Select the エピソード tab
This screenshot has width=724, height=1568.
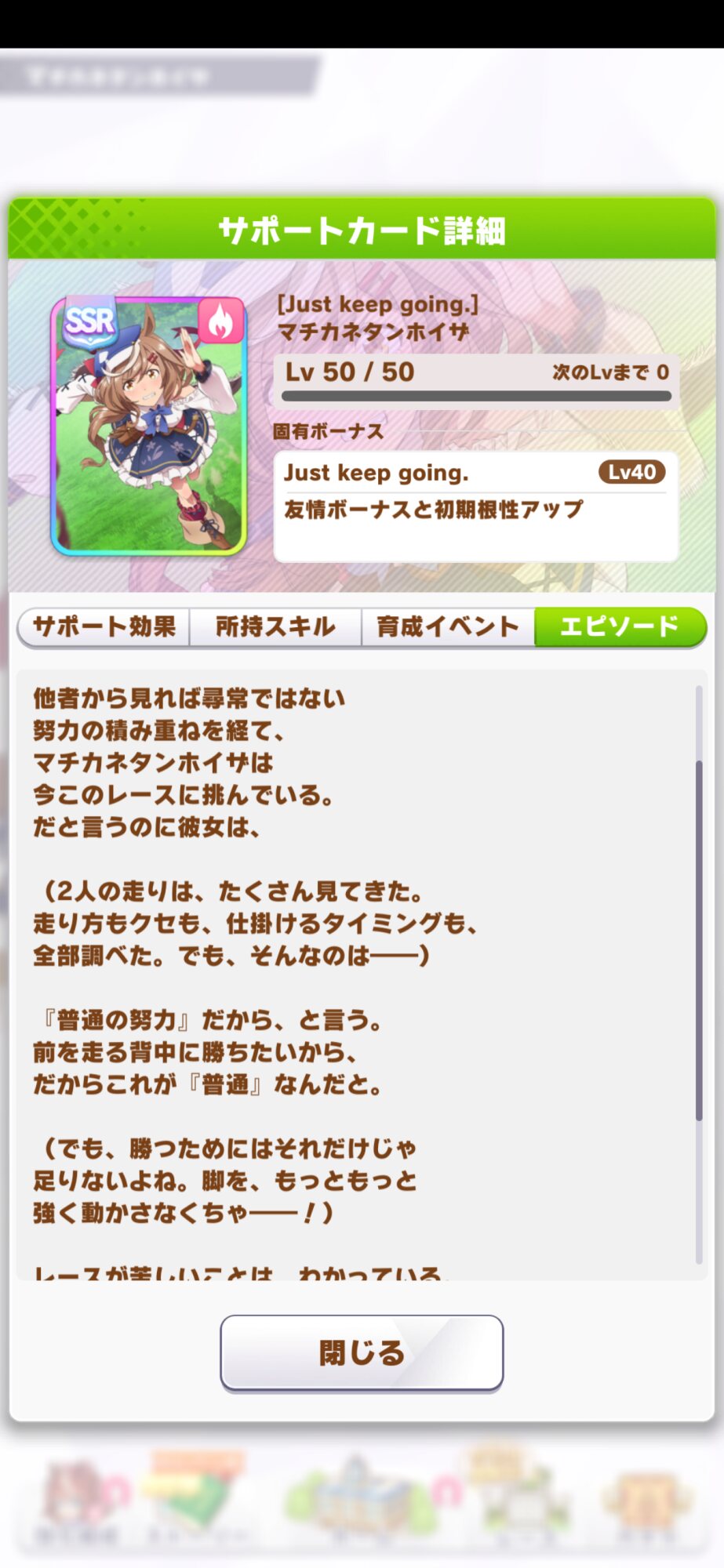(620, 627)
